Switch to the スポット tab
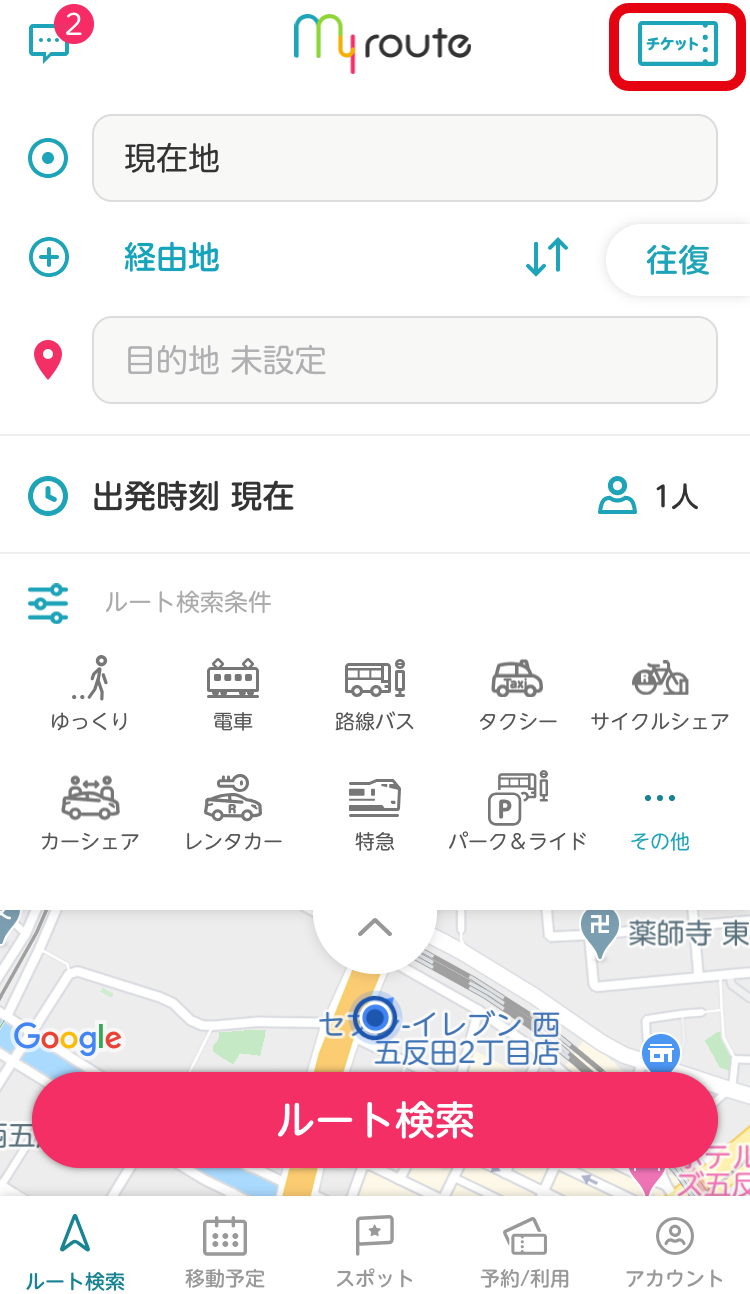750x1294 pixels. coord(375,1250)
